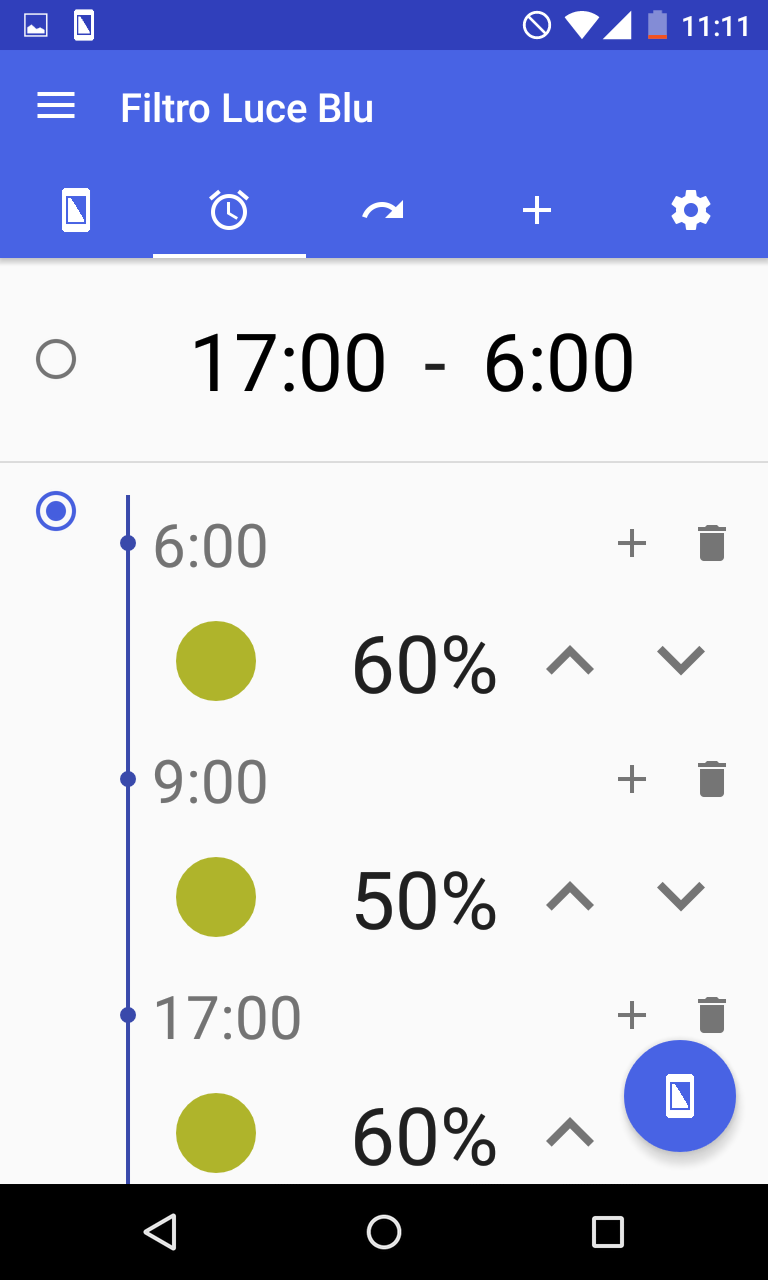
Task: Increase the 9:00 filter intensity
Action: tap(570, 897)
